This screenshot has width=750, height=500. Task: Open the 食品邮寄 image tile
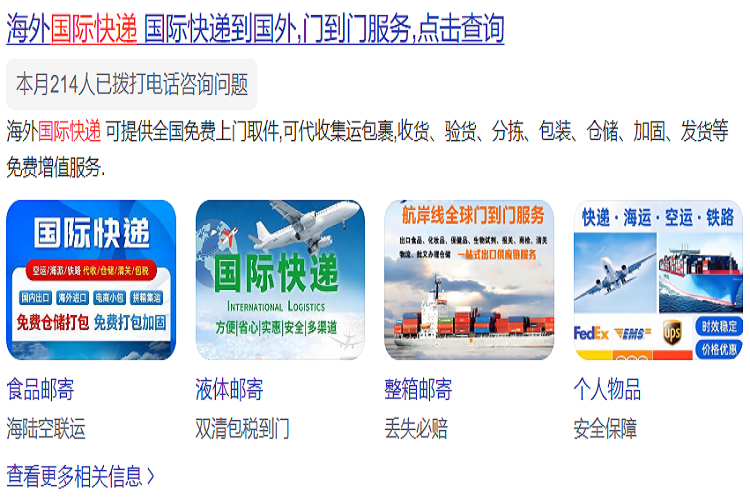[91, 280]
